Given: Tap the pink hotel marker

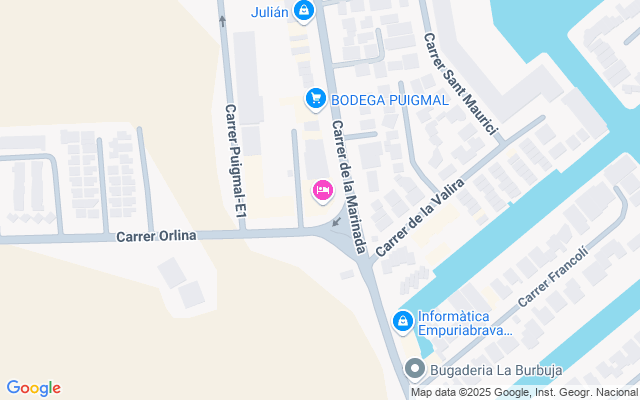Looking at the screenshot, I should [323, 189].
